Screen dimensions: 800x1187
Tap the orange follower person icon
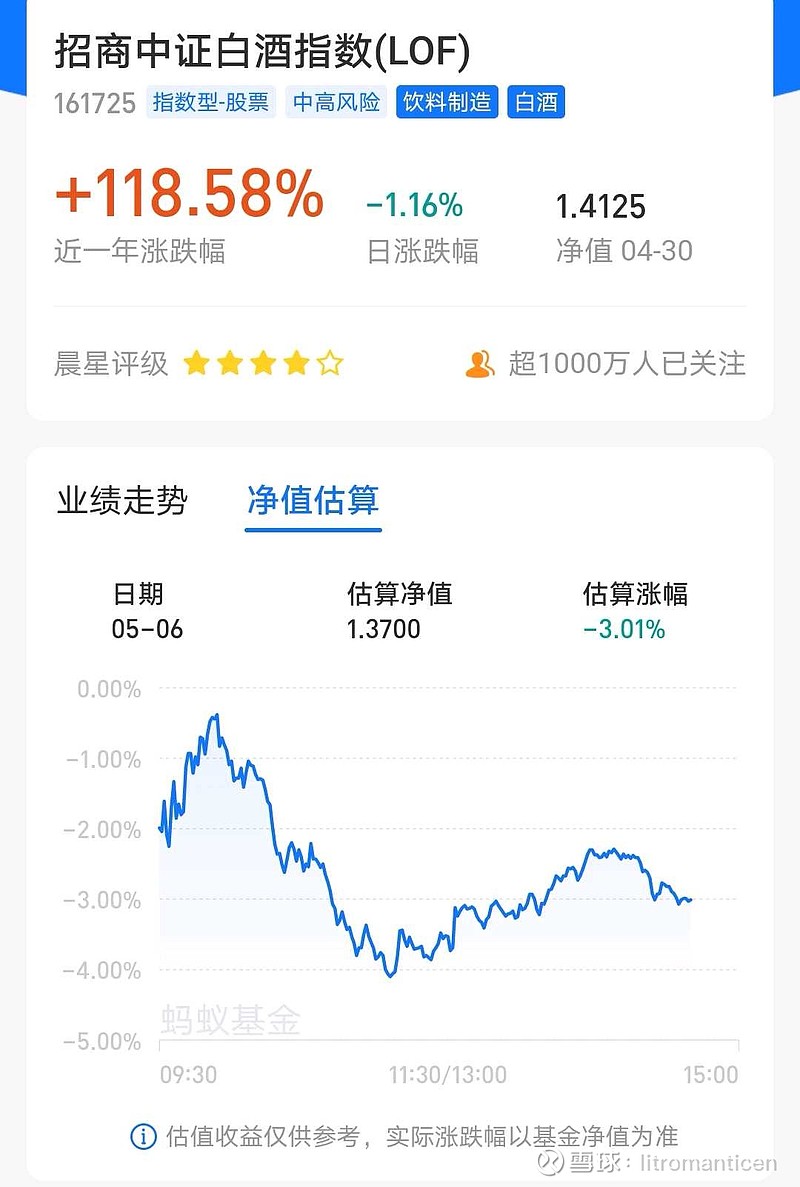(482, 364)
